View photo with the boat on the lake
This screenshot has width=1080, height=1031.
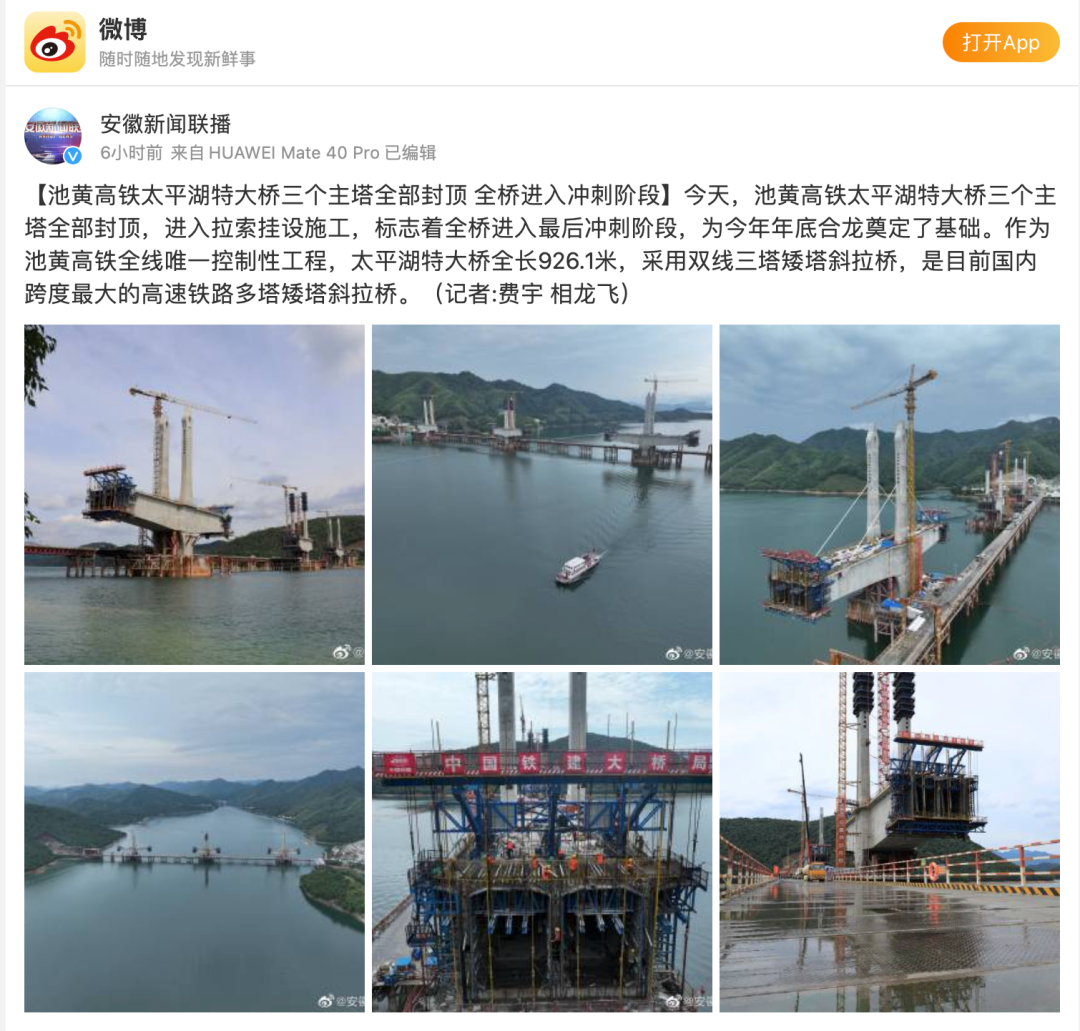pyautogui.click(x=541, y=494)
